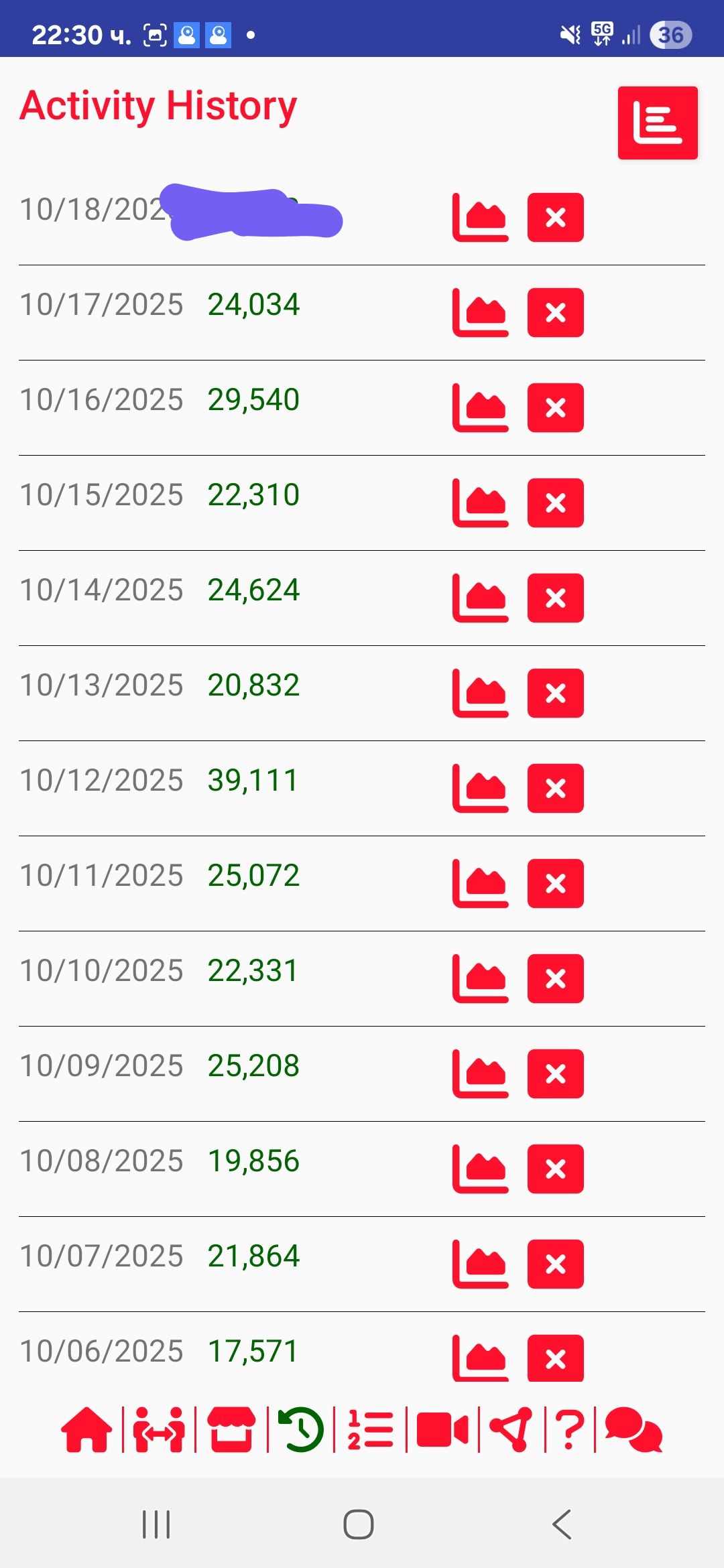View the chart for 10/11/2025
The height and width of the screenshot is (1568, 724).
tap(480, 883)
